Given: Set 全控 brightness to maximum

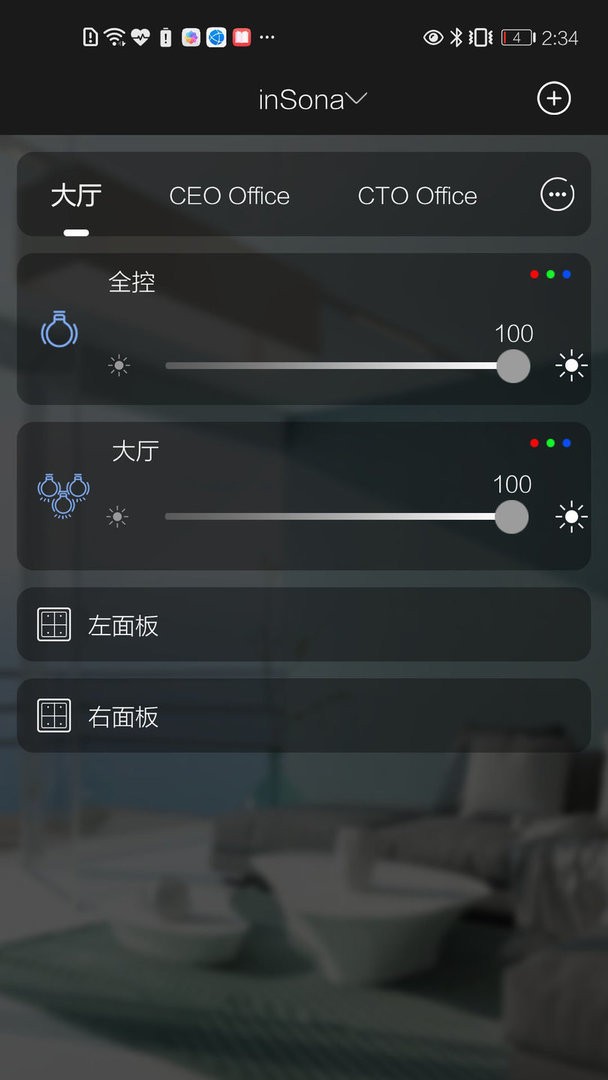Looking at the screenshot, I should [x=571, y=366].
